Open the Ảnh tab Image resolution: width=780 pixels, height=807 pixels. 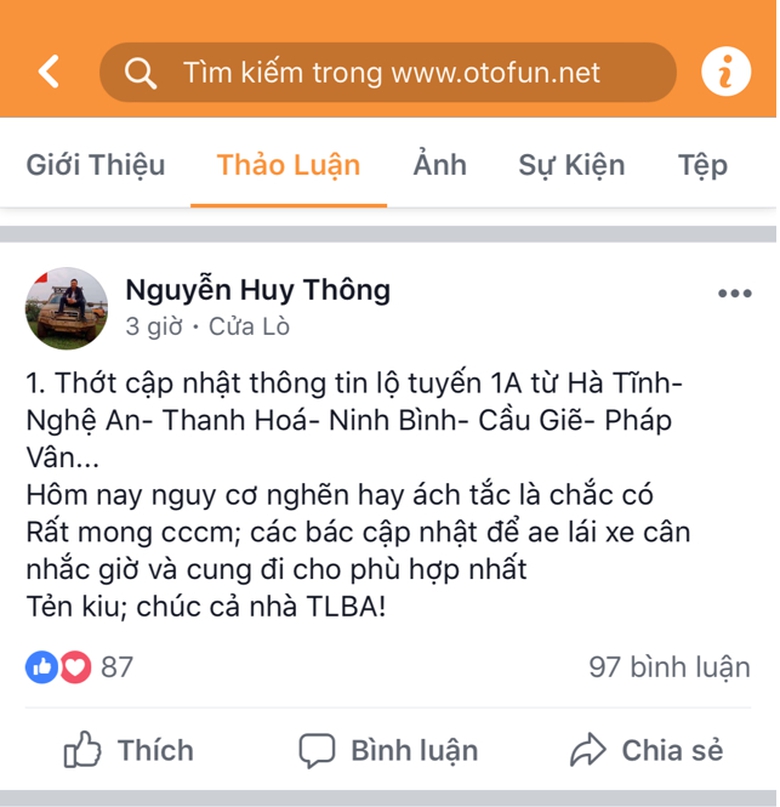440,165
